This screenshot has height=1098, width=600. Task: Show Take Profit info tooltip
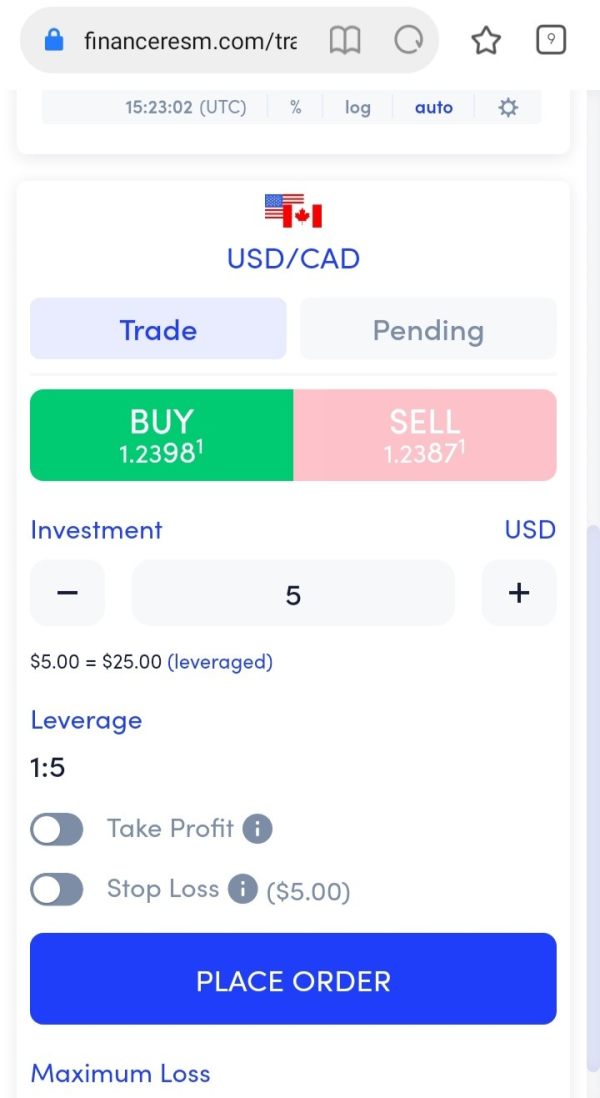257,829
